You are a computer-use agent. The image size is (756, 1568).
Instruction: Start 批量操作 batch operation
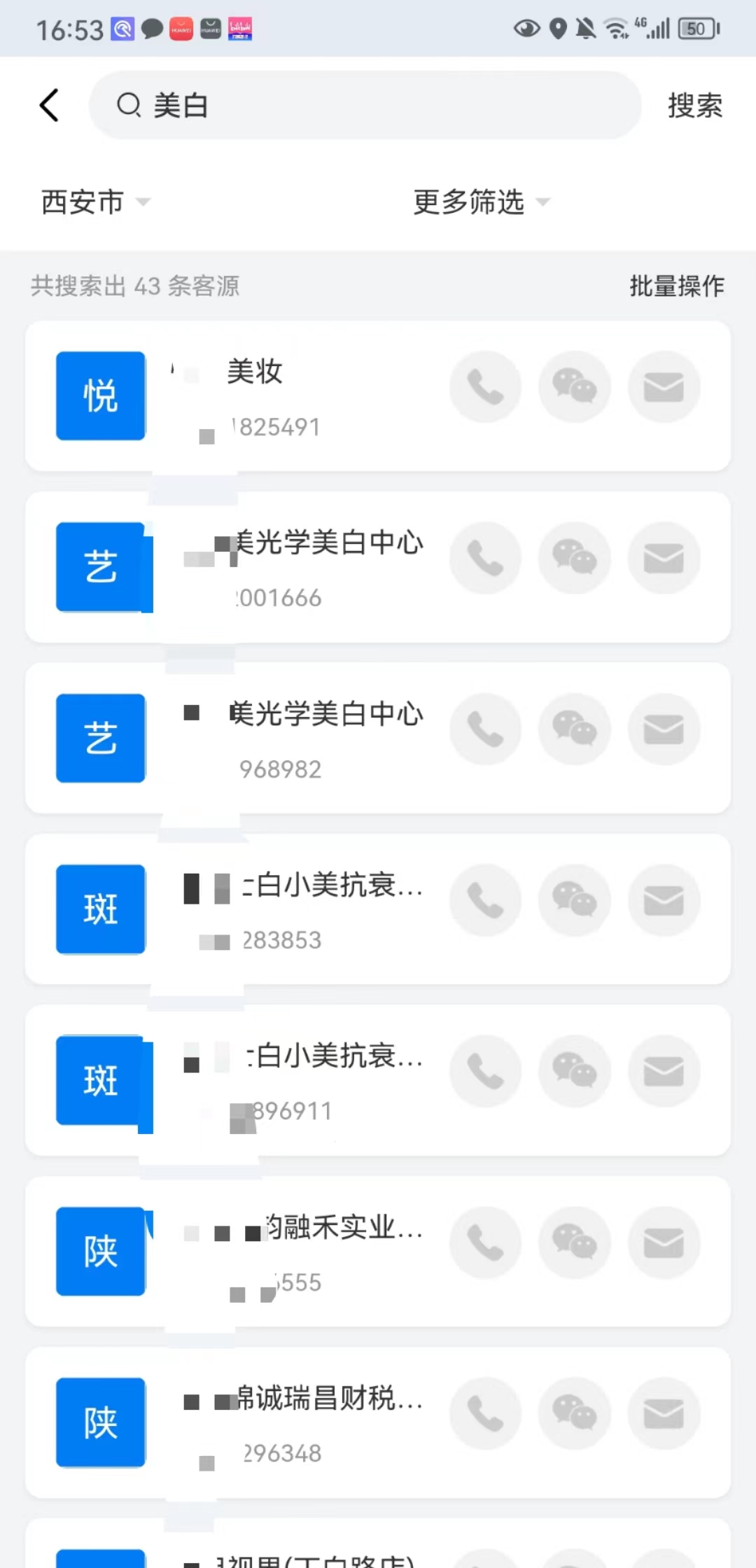pos(676,286)
